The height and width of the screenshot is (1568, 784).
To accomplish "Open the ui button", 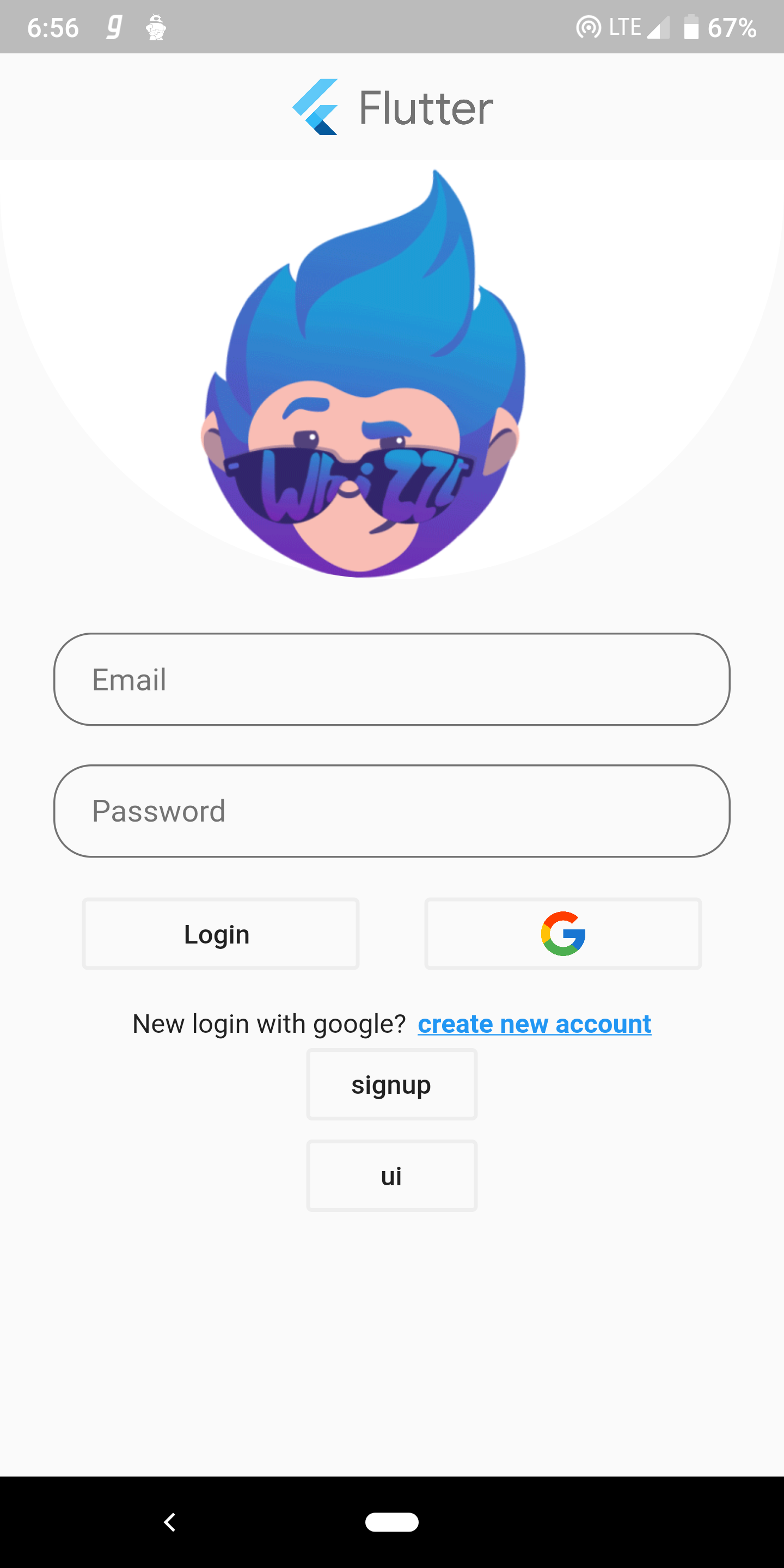I will pos(391,1176).
